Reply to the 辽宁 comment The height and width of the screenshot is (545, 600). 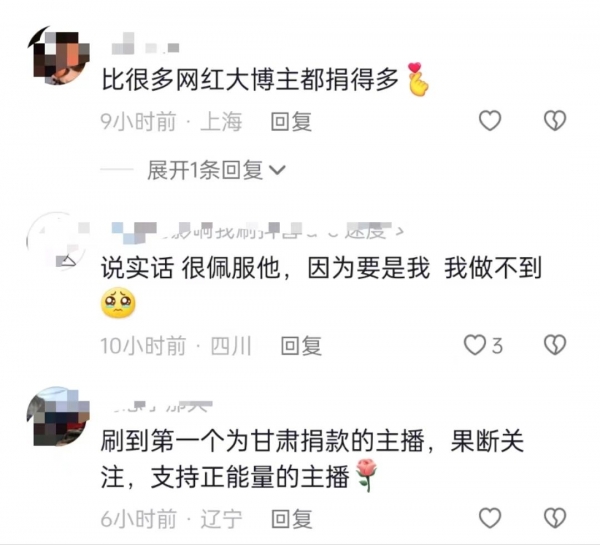tap(291, 518)
